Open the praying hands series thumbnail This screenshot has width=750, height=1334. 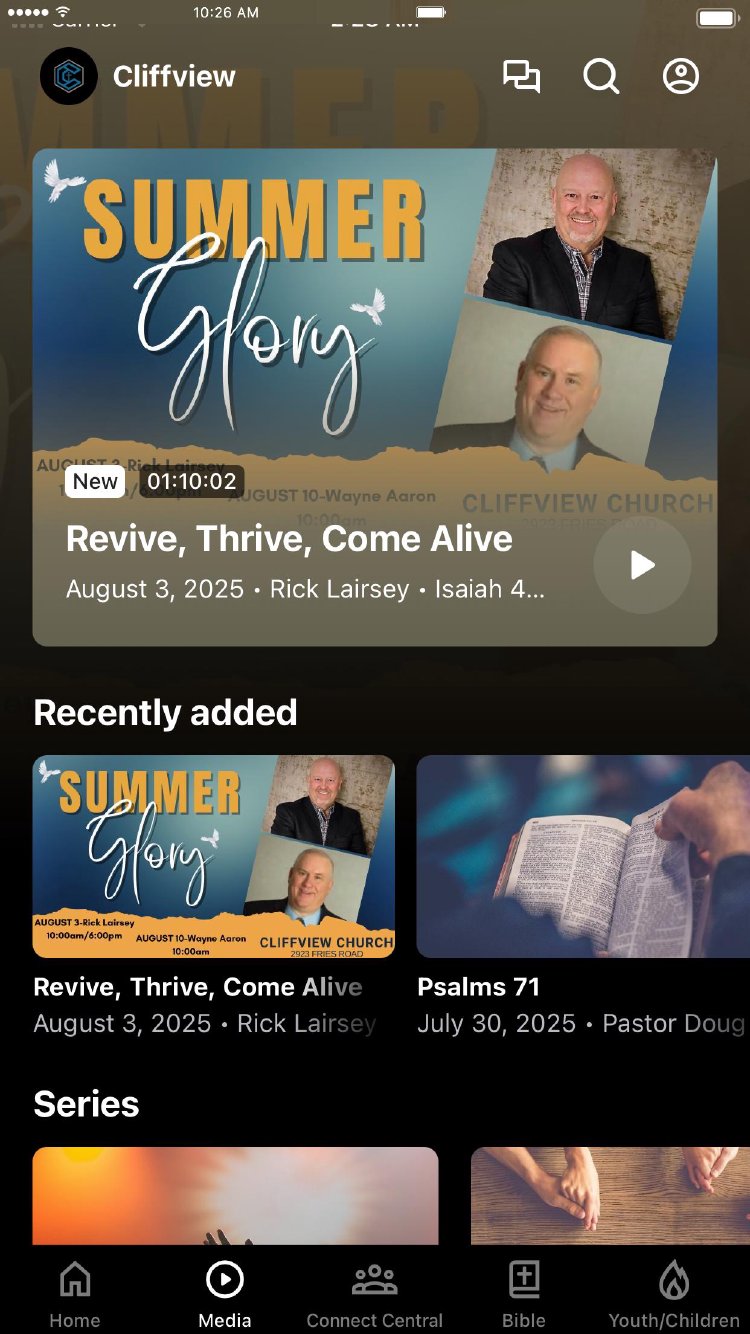(610, 1196)
